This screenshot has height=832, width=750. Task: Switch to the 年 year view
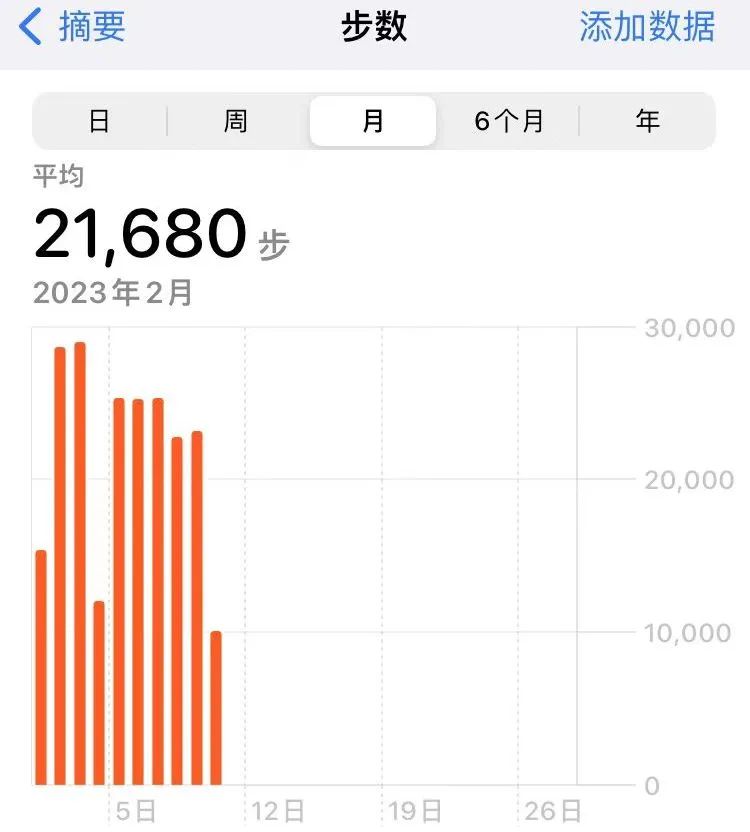coord(647,122)
